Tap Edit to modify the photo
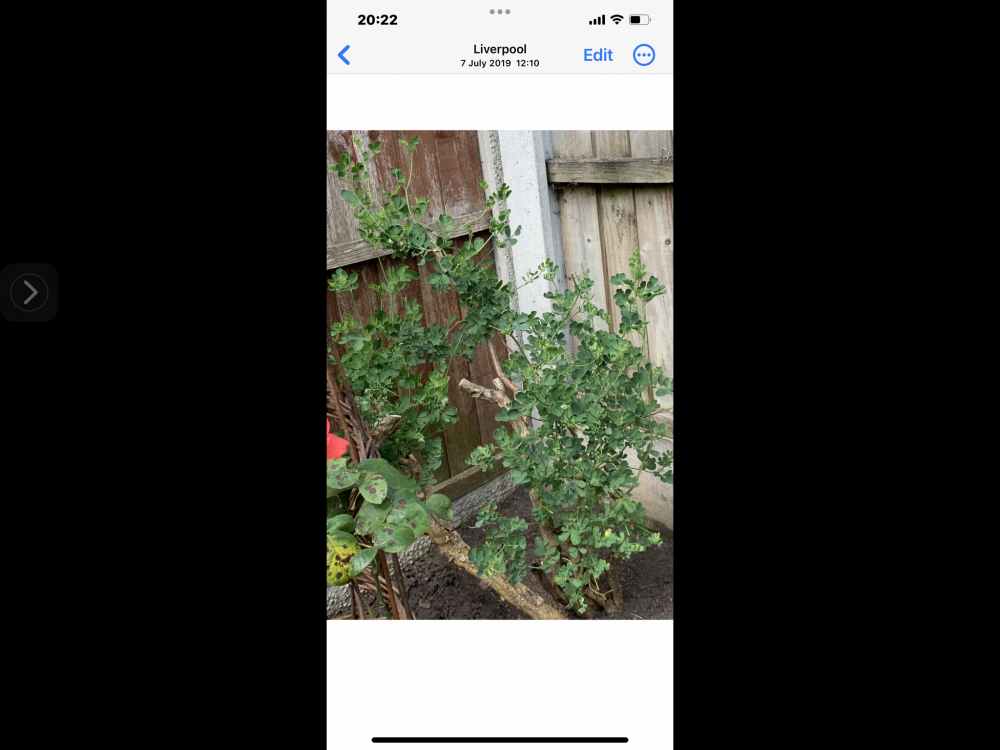 point(598,55)
